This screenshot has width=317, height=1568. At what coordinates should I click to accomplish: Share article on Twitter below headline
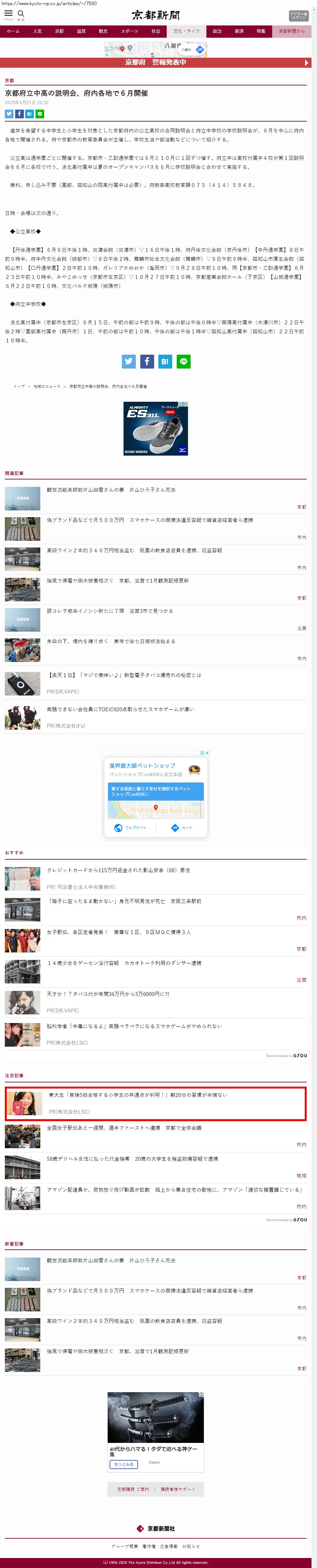(9, 114)
